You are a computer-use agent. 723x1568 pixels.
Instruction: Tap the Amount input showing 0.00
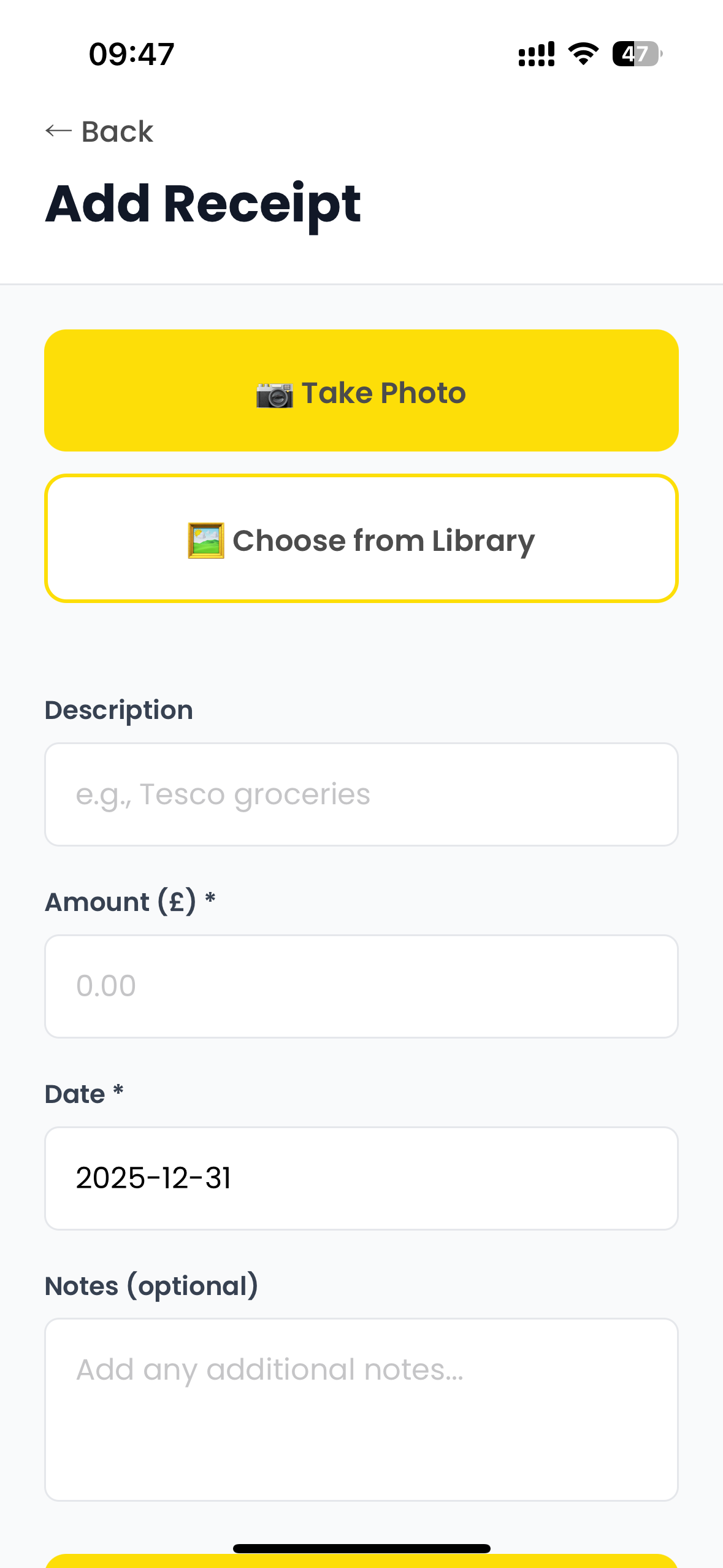click(361, 985)
